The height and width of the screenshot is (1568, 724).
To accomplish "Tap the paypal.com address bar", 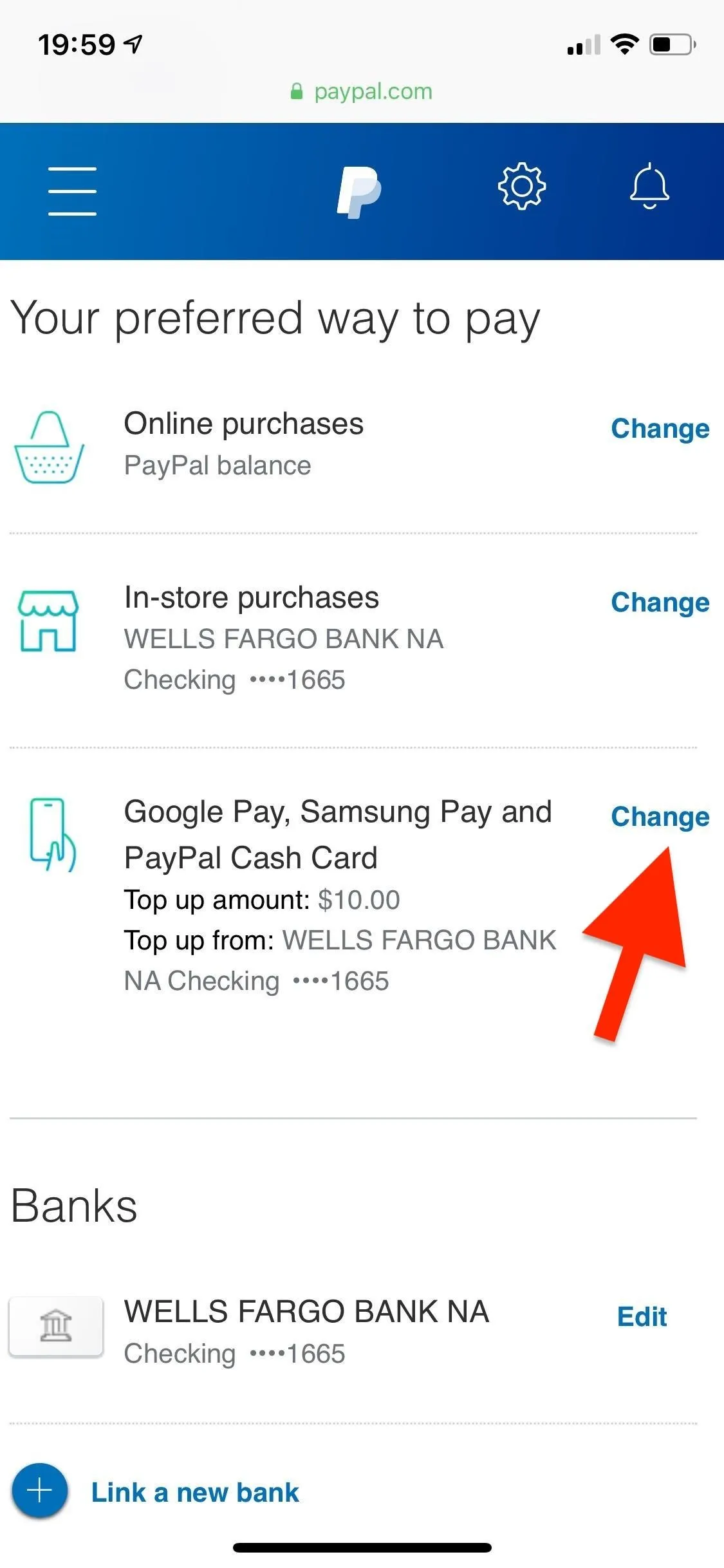I will [x=362, y=91].
